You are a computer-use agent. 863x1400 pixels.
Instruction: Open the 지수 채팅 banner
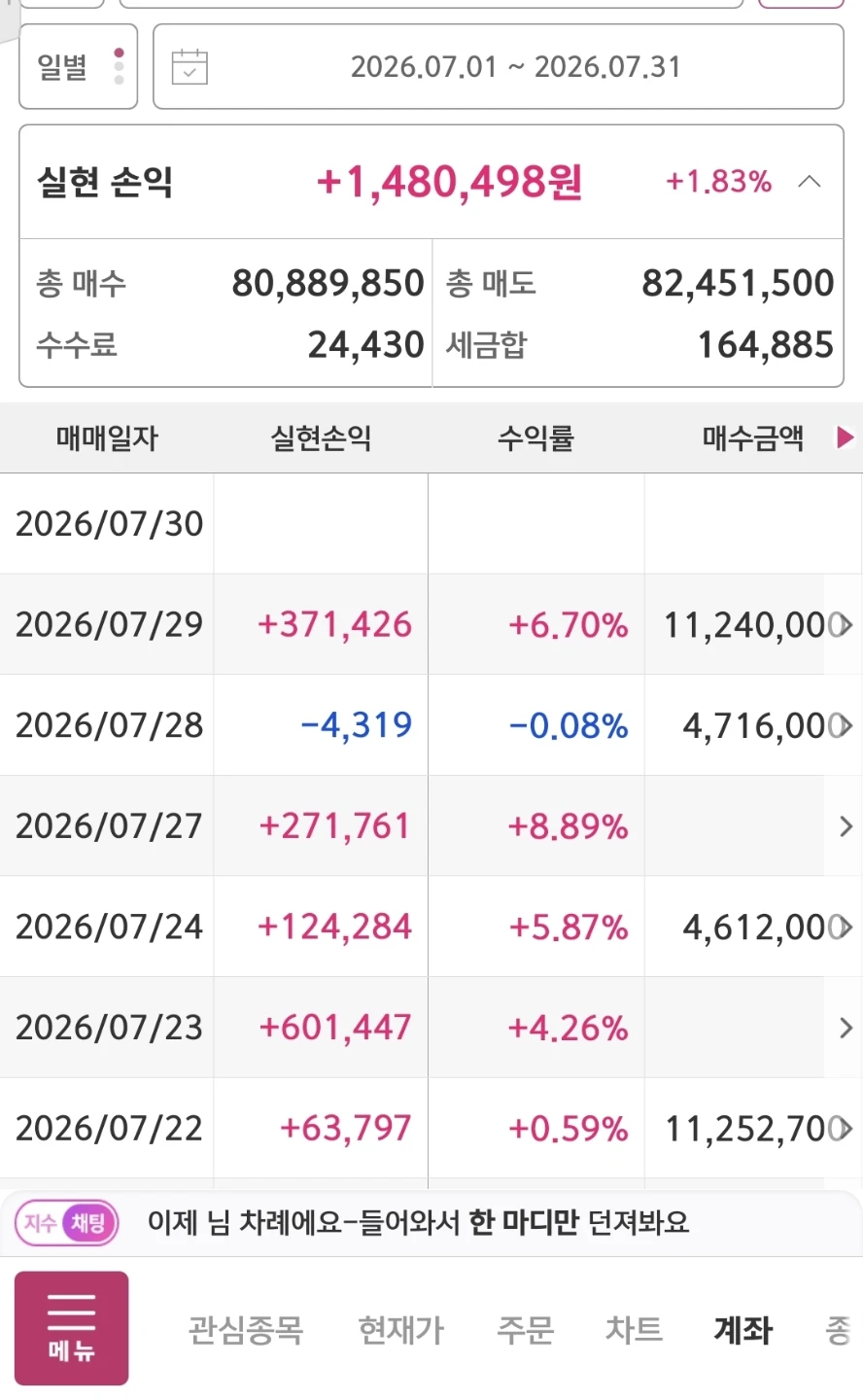pos(431,1223)
